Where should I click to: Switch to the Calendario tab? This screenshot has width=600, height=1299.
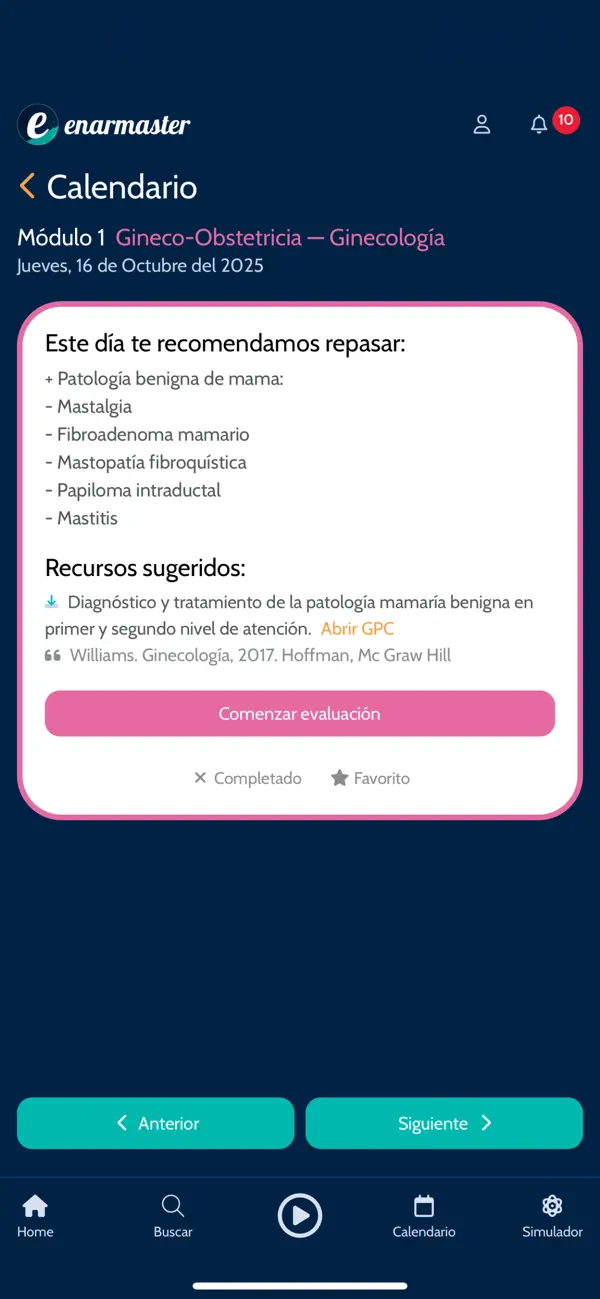[x=424, y=1216]
